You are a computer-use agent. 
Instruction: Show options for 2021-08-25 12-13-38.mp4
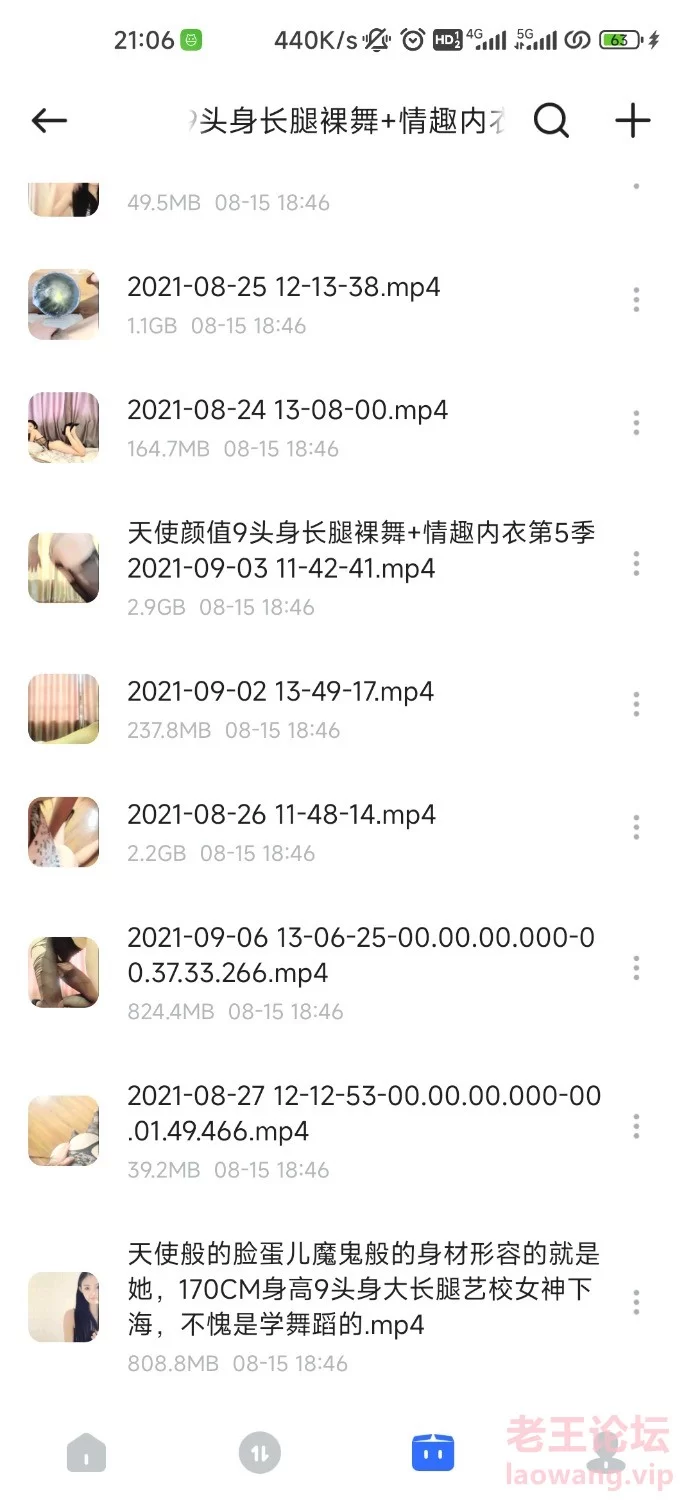[x=636, y=300]
